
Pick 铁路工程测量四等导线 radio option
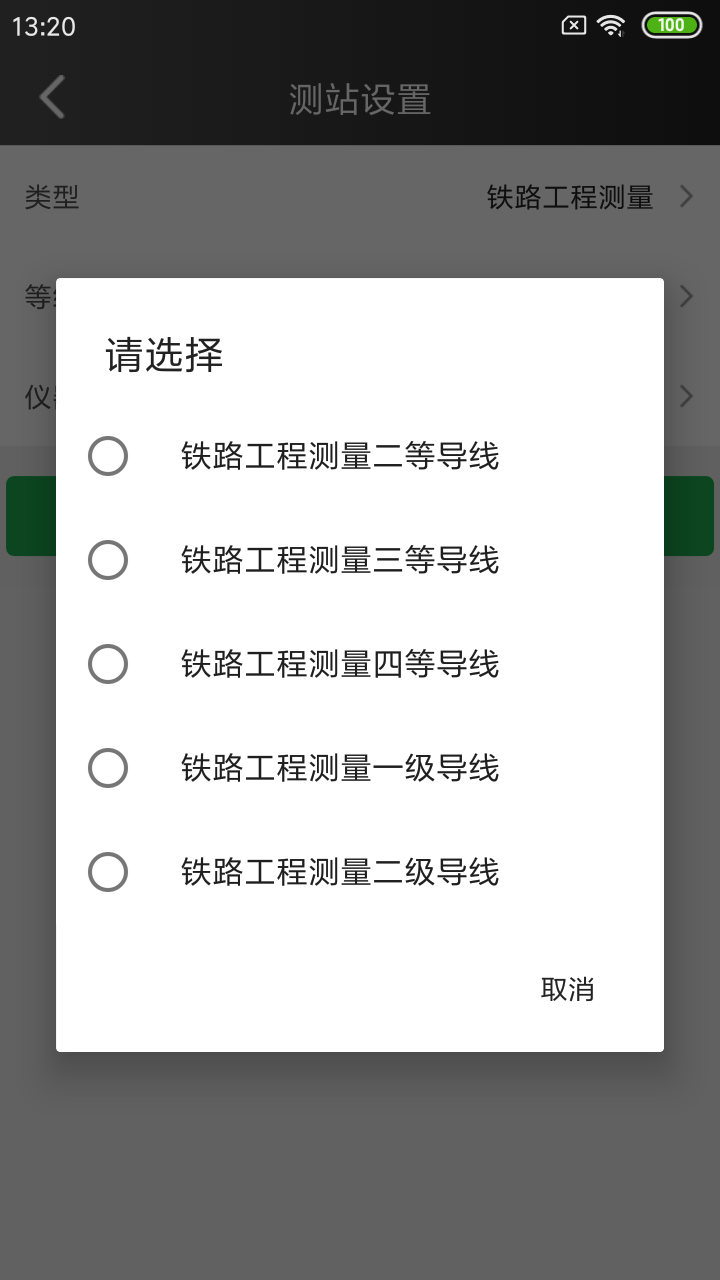[x=108, y=664]
